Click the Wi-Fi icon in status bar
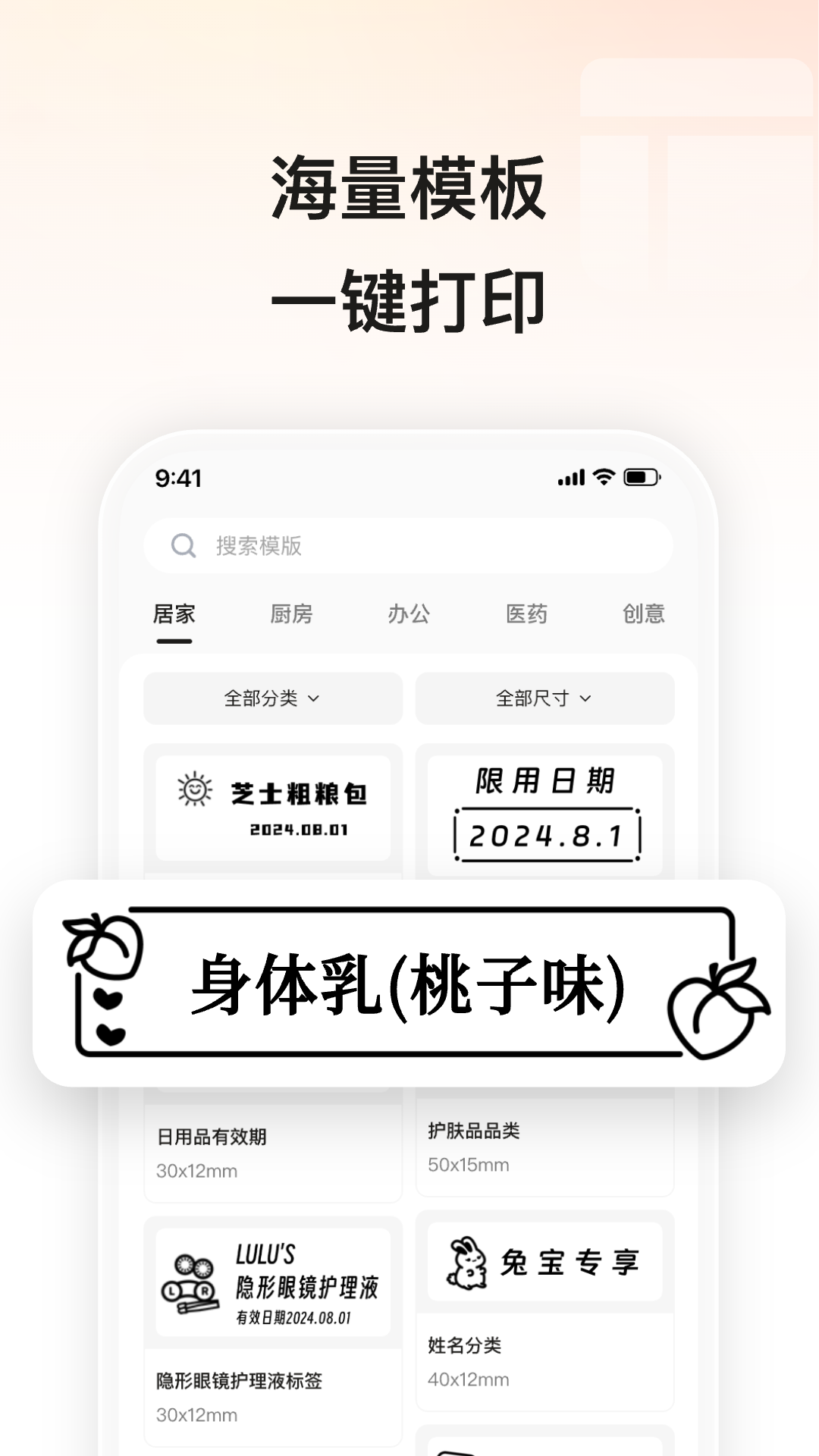Viewport: 819px width, 1456px height. pyautogui.click(x=601, y=479)
